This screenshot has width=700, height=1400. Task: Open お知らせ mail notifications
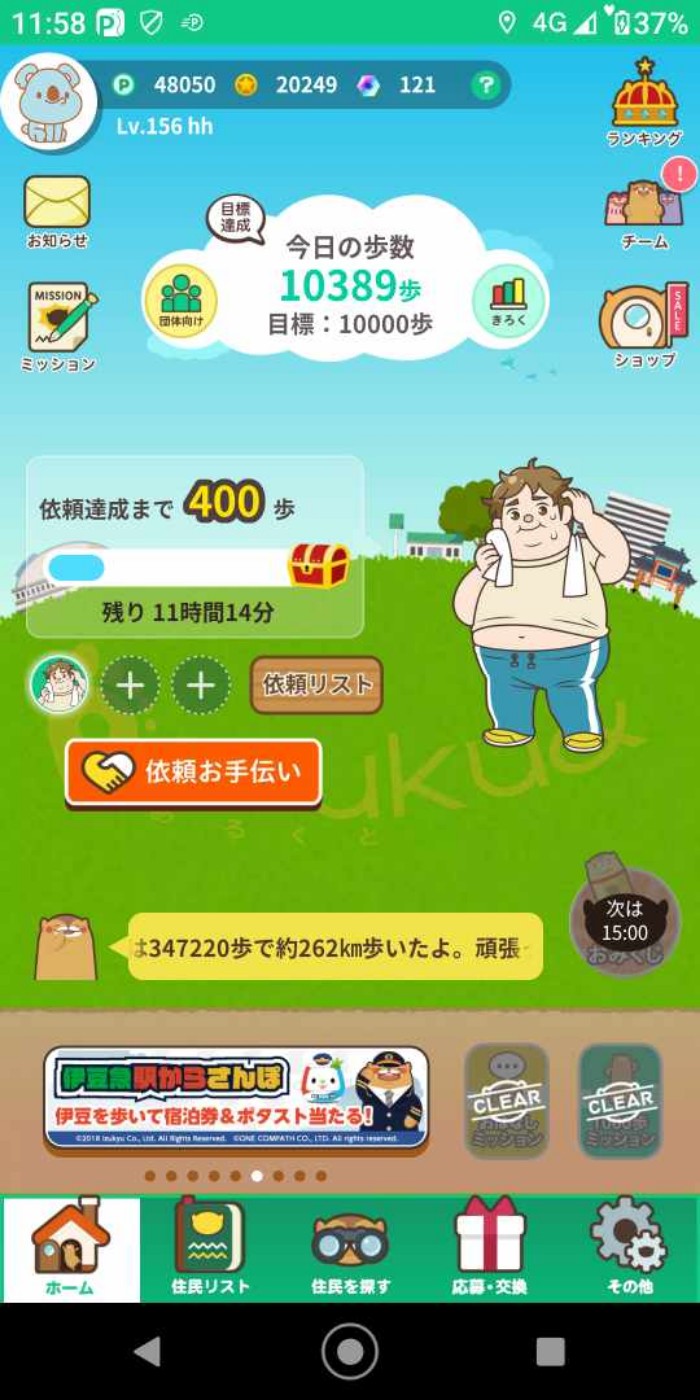[57, 211]
